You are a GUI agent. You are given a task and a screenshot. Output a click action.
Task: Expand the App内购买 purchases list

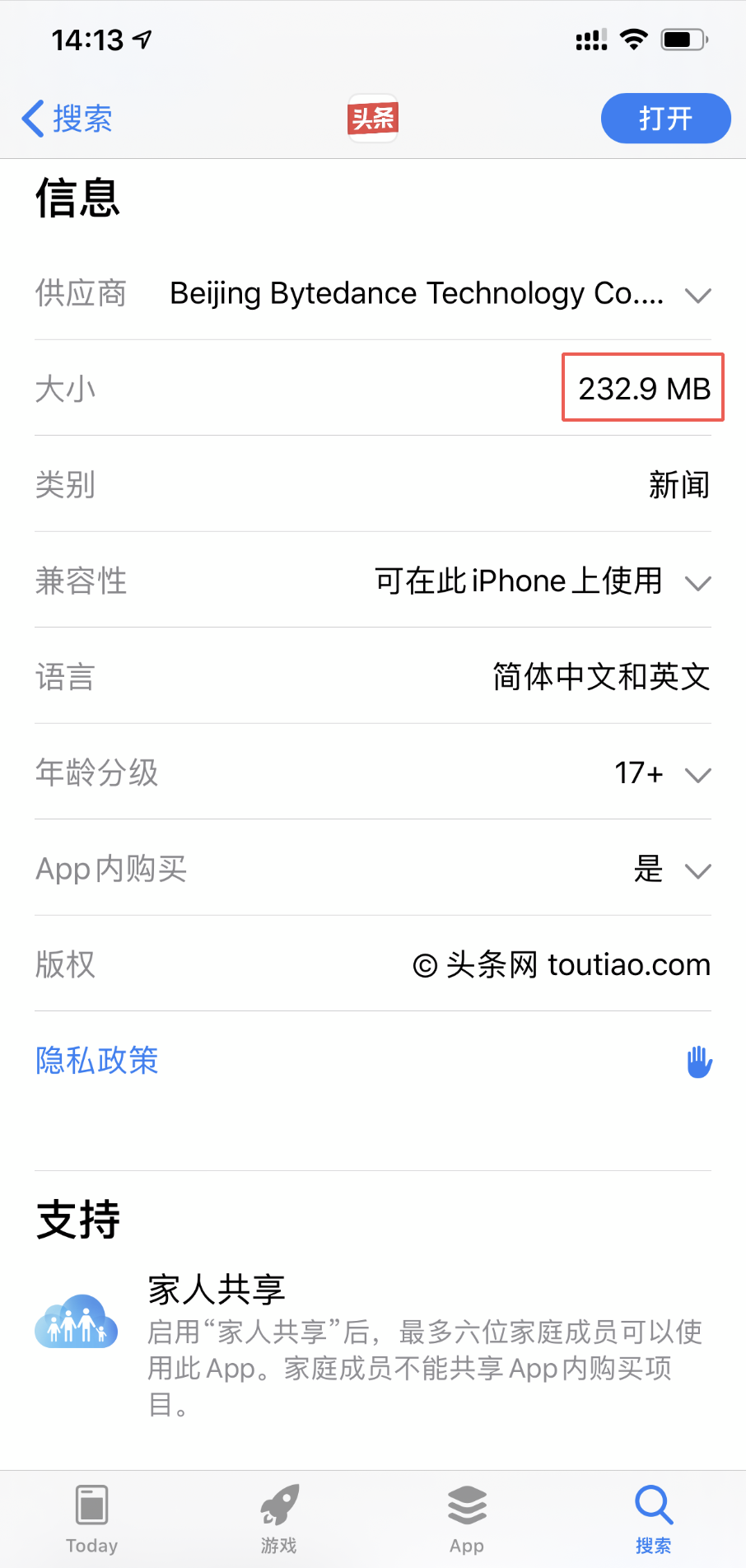pos(697,870)
